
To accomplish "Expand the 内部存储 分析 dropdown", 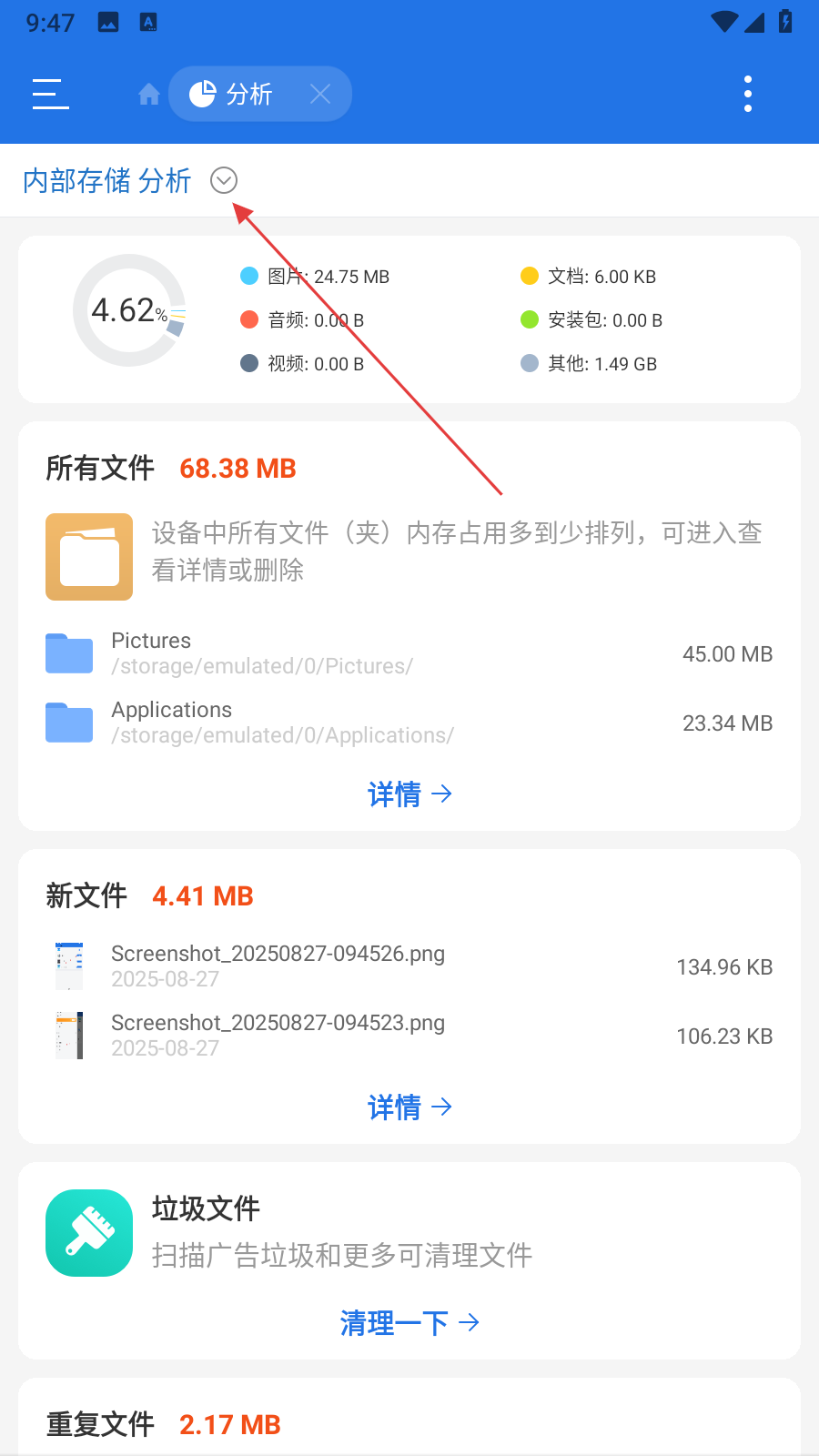I will [x=224, y=181].
